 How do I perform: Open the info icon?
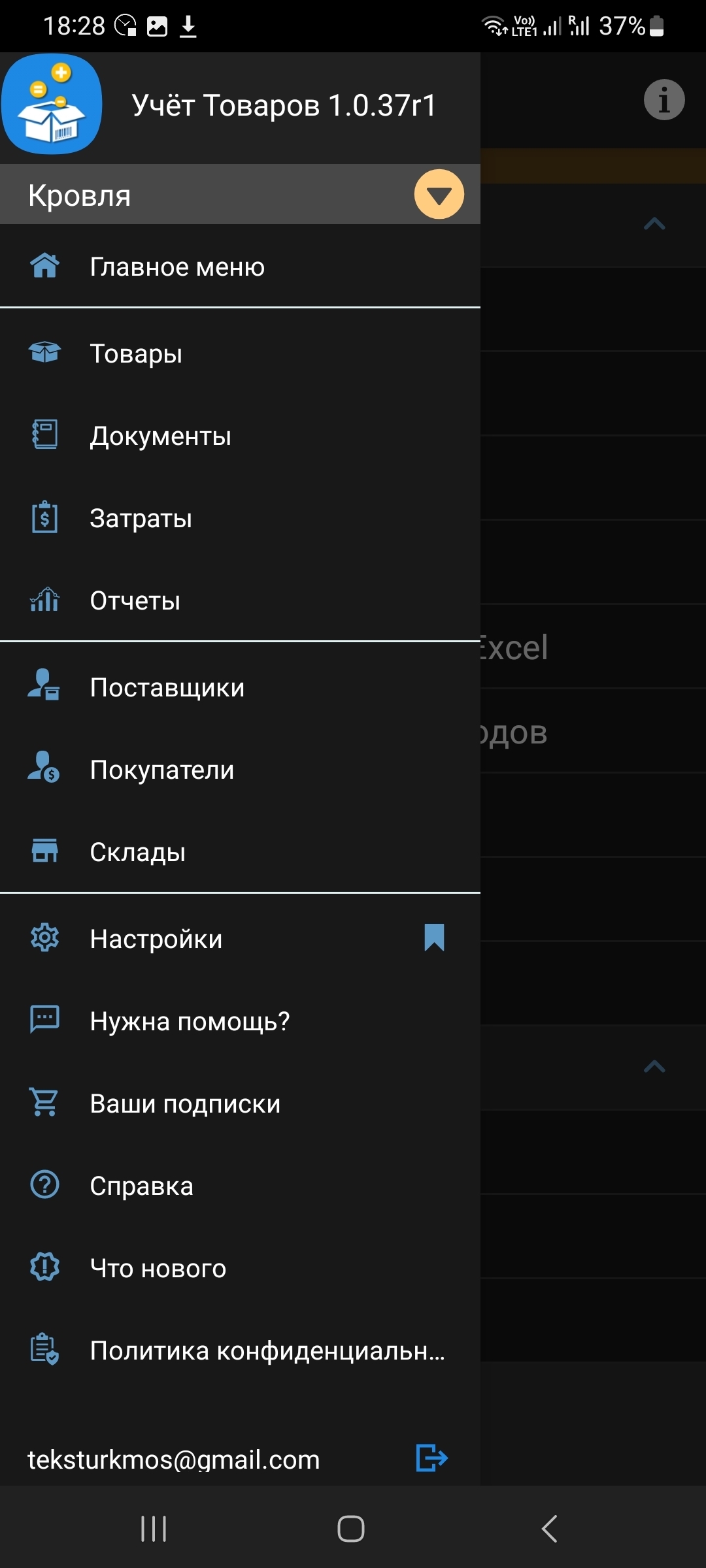664,101
